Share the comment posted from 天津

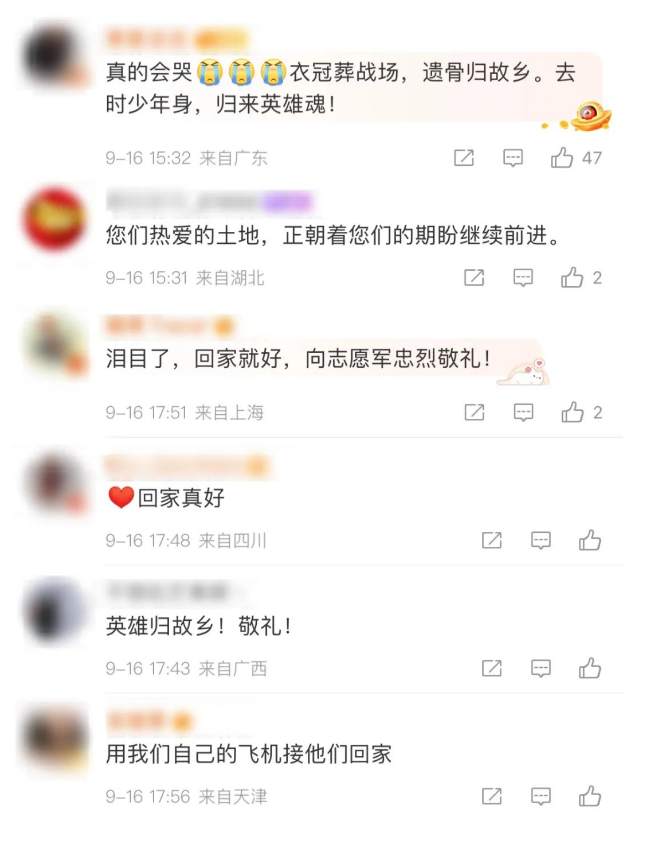[492, 797]
